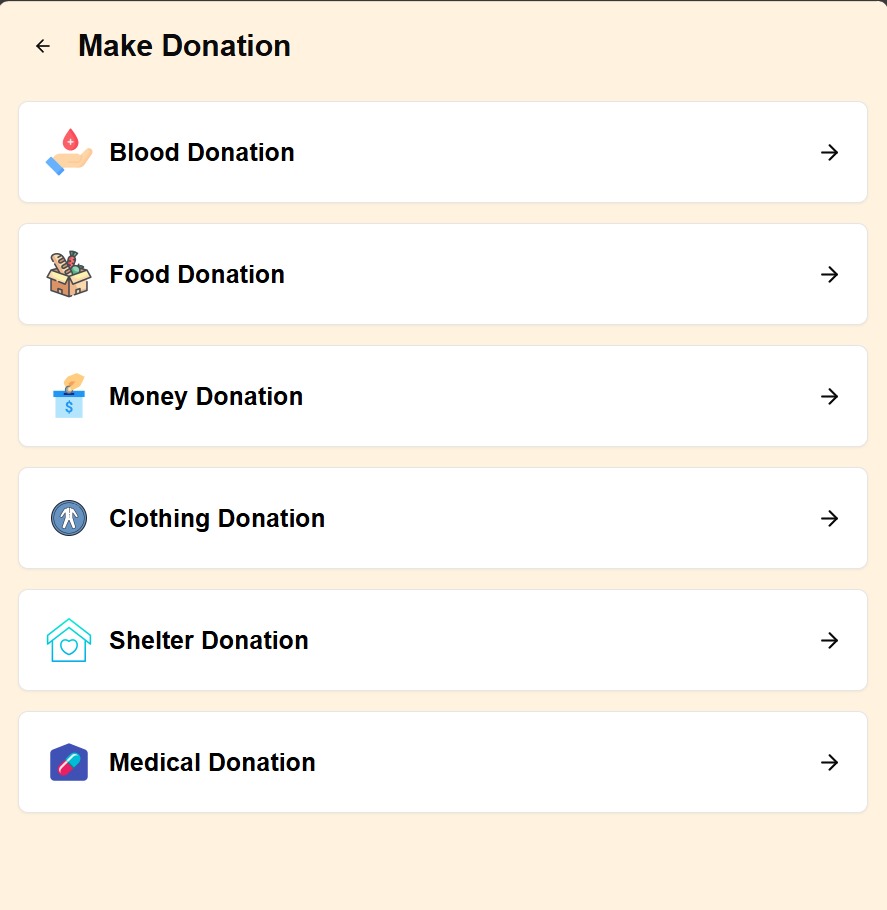Choose Money Donation
The height and width of the screenshot is (910, 887).
tap(443, 396)
